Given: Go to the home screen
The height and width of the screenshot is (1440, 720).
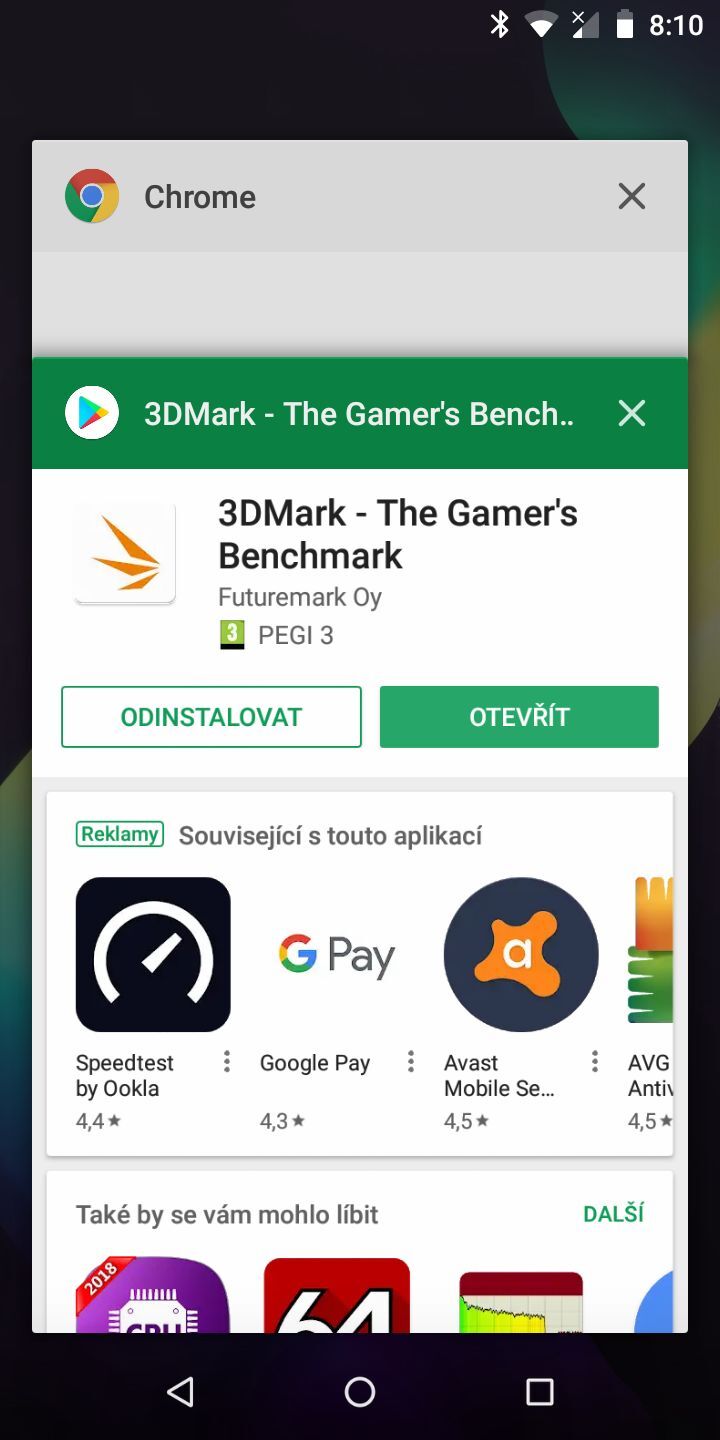Looking at the screenshot, I should coord(360,1391).
